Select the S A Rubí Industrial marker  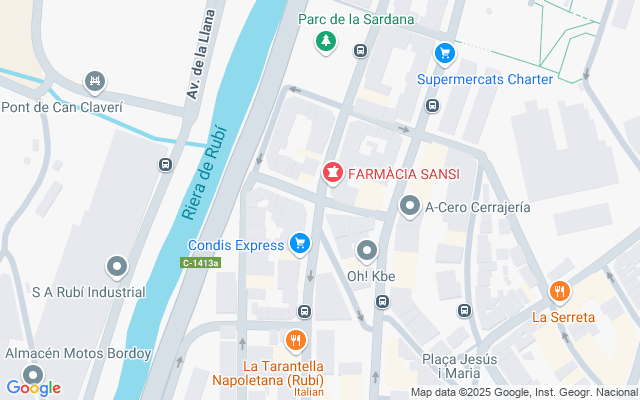tap(117, 267)
